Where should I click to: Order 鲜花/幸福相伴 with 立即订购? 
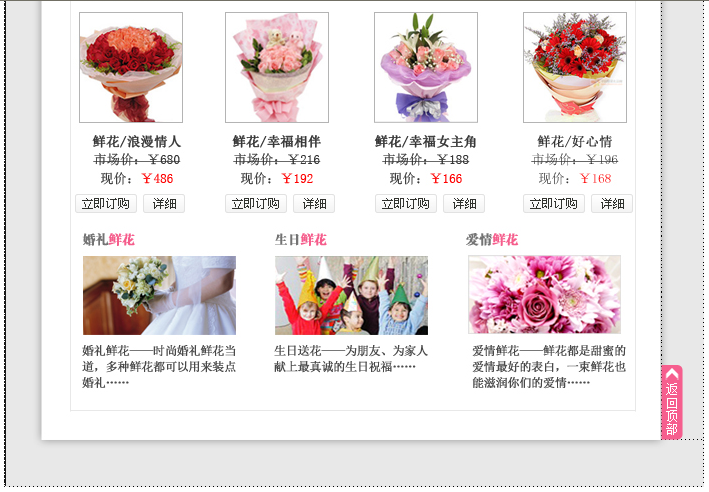coord(256,204)
